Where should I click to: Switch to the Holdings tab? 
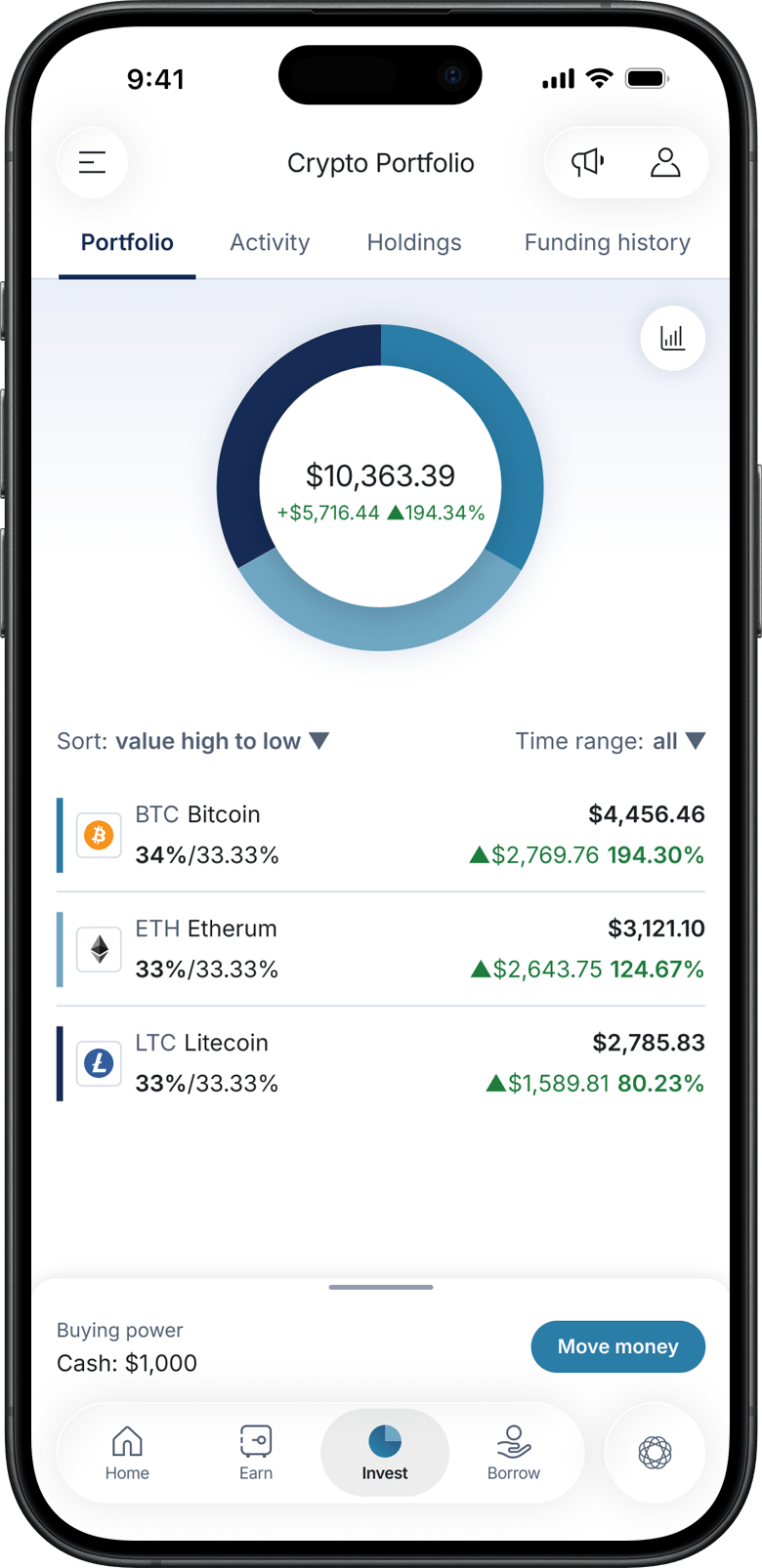tap(414, 242)
